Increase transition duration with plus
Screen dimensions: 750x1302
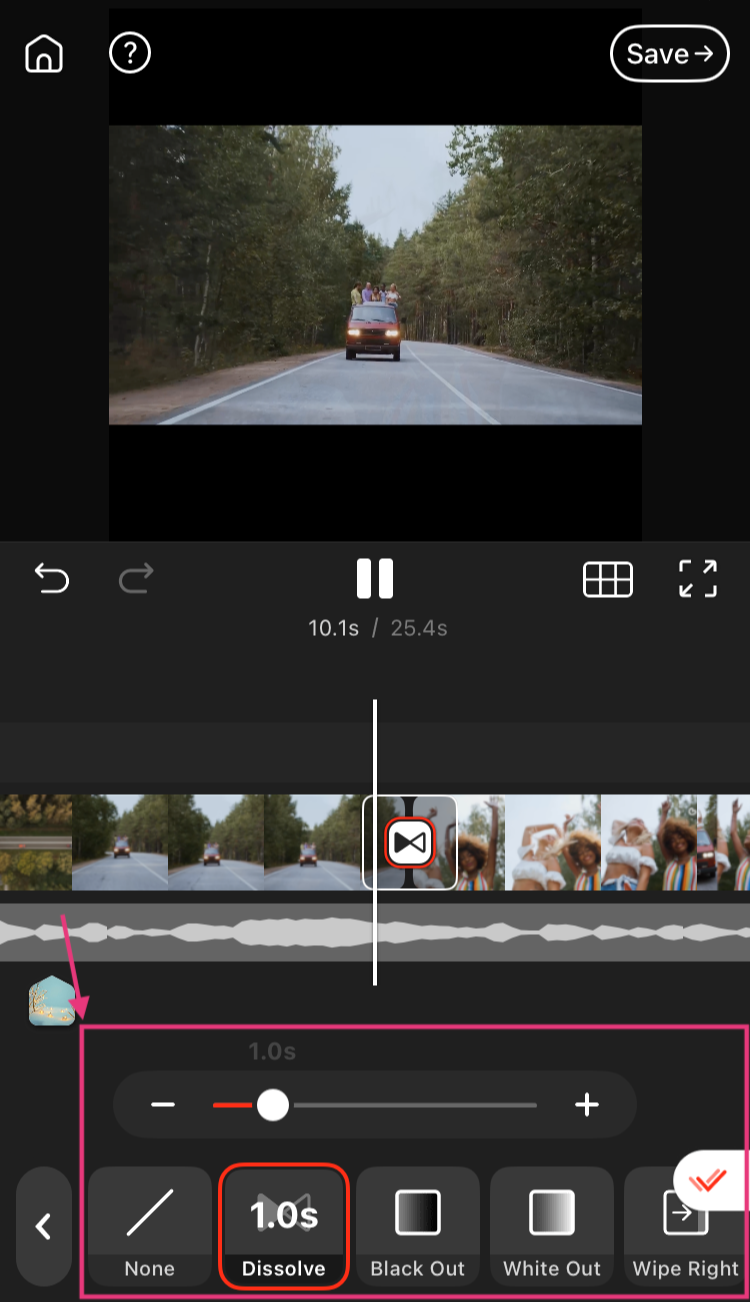[x=587, y=1105]
